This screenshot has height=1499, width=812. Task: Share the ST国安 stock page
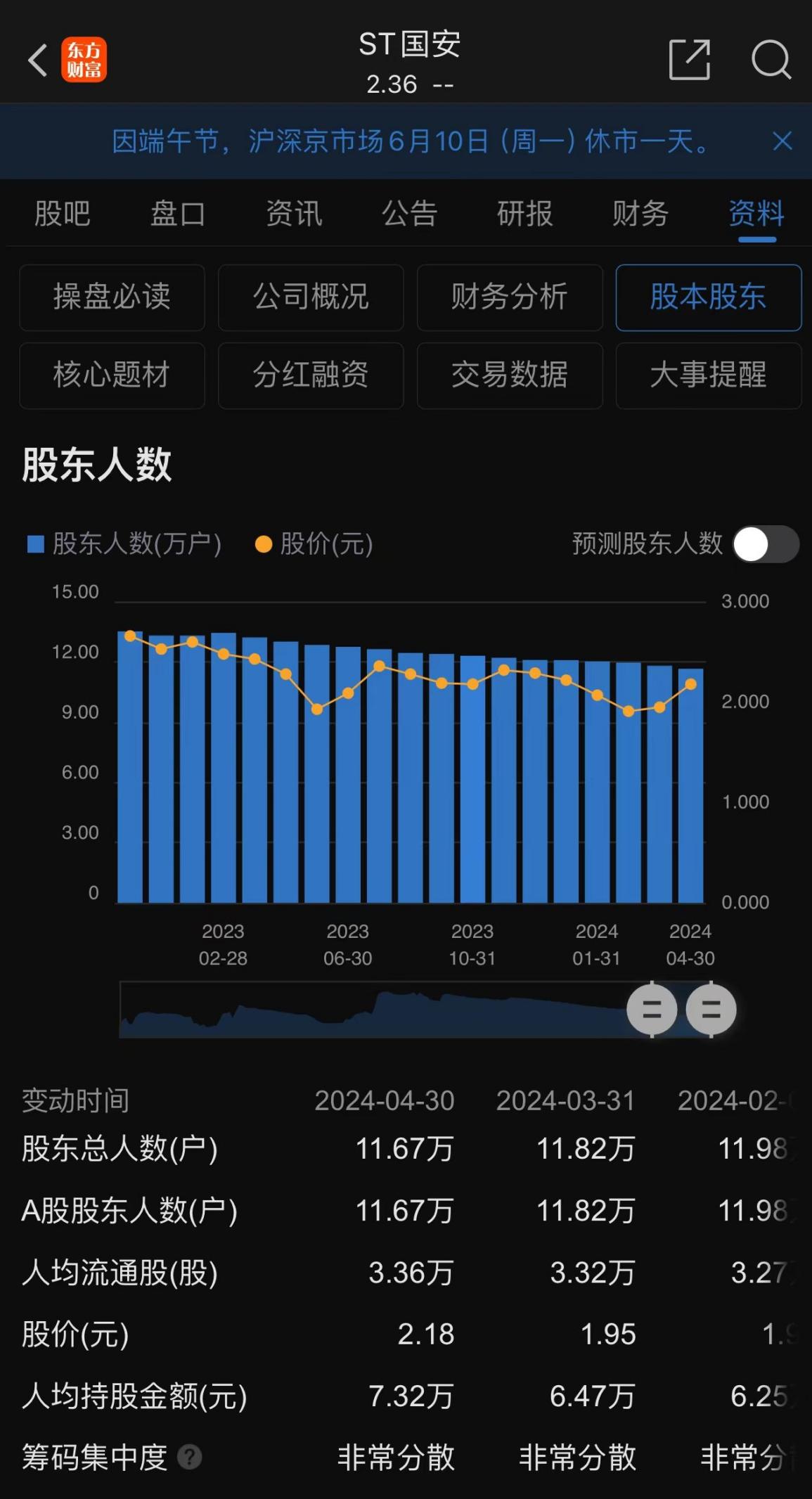point(689,60)
